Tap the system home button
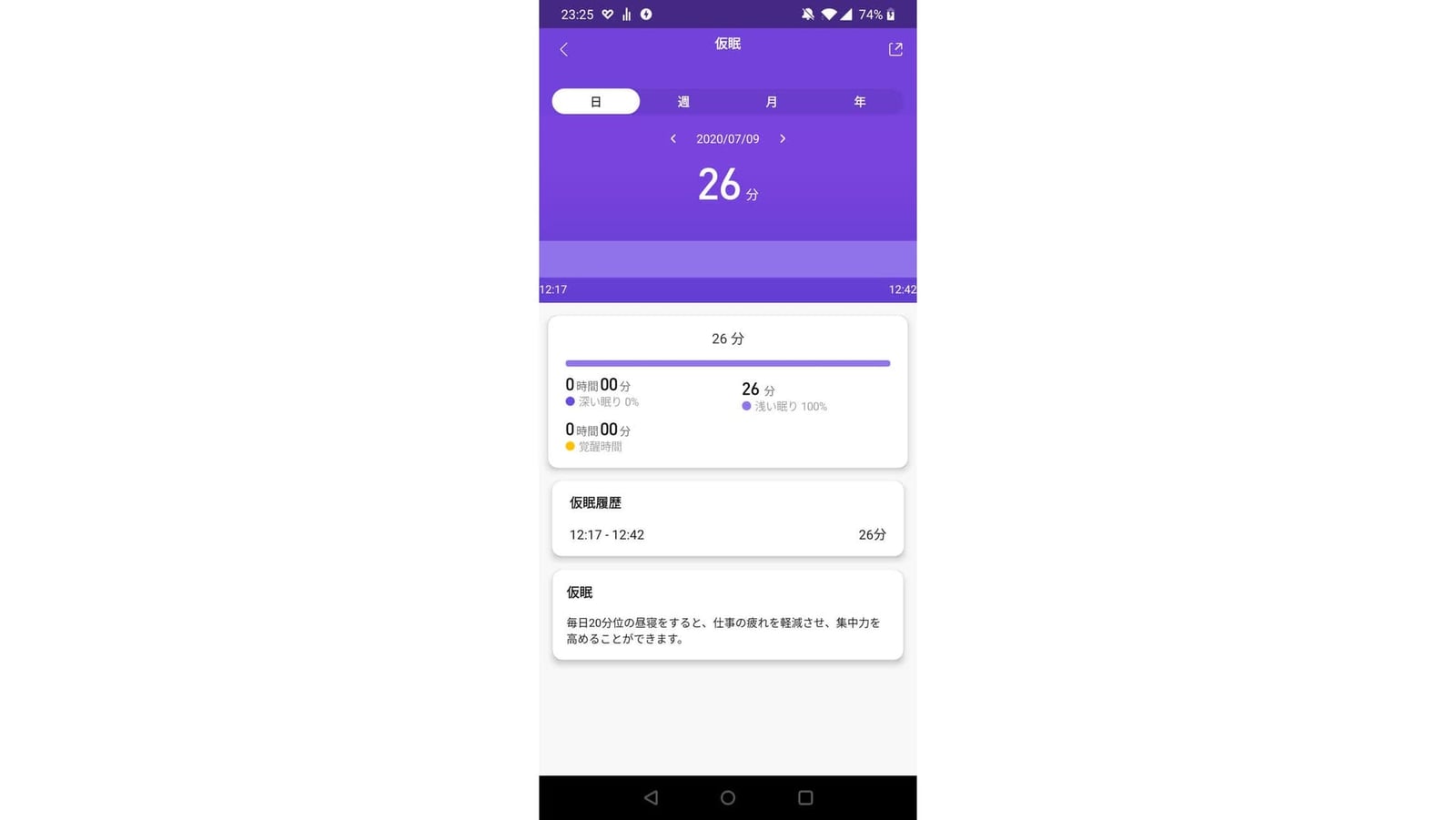Screen dimensions: 1456x820 coord(728,798)
